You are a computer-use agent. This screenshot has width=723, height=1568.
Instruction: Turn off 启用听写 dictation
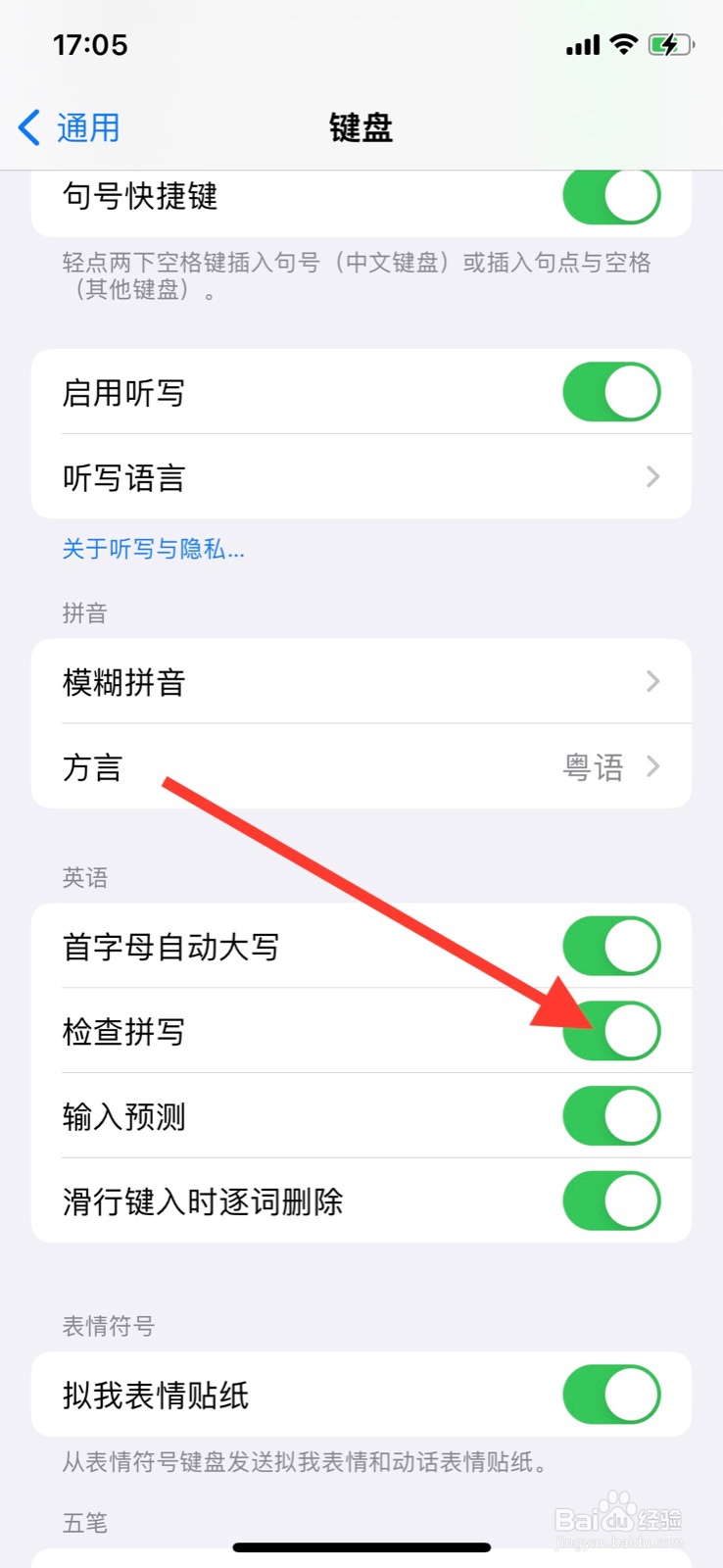(x=611, y=392)
